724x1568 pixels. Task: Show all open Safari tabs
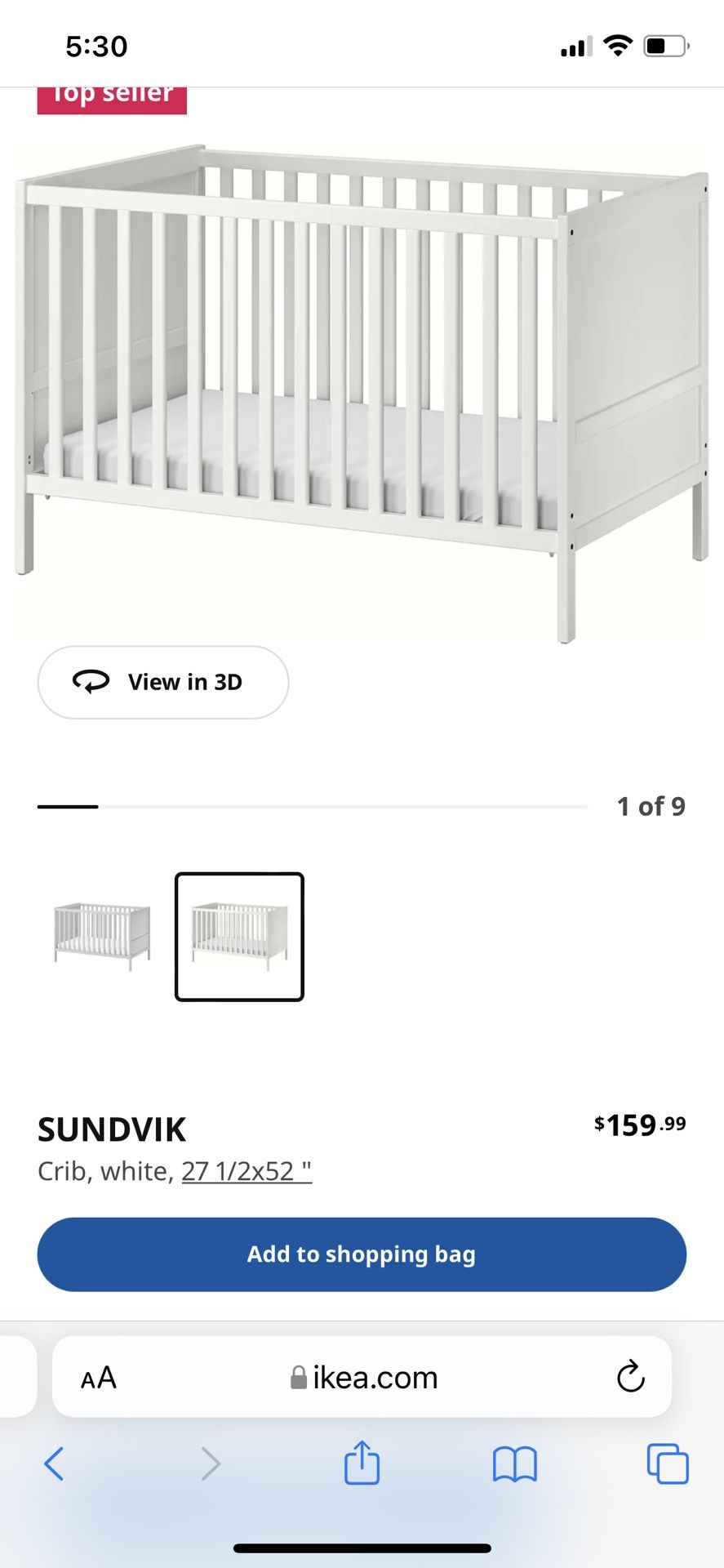pos(668,1463)
